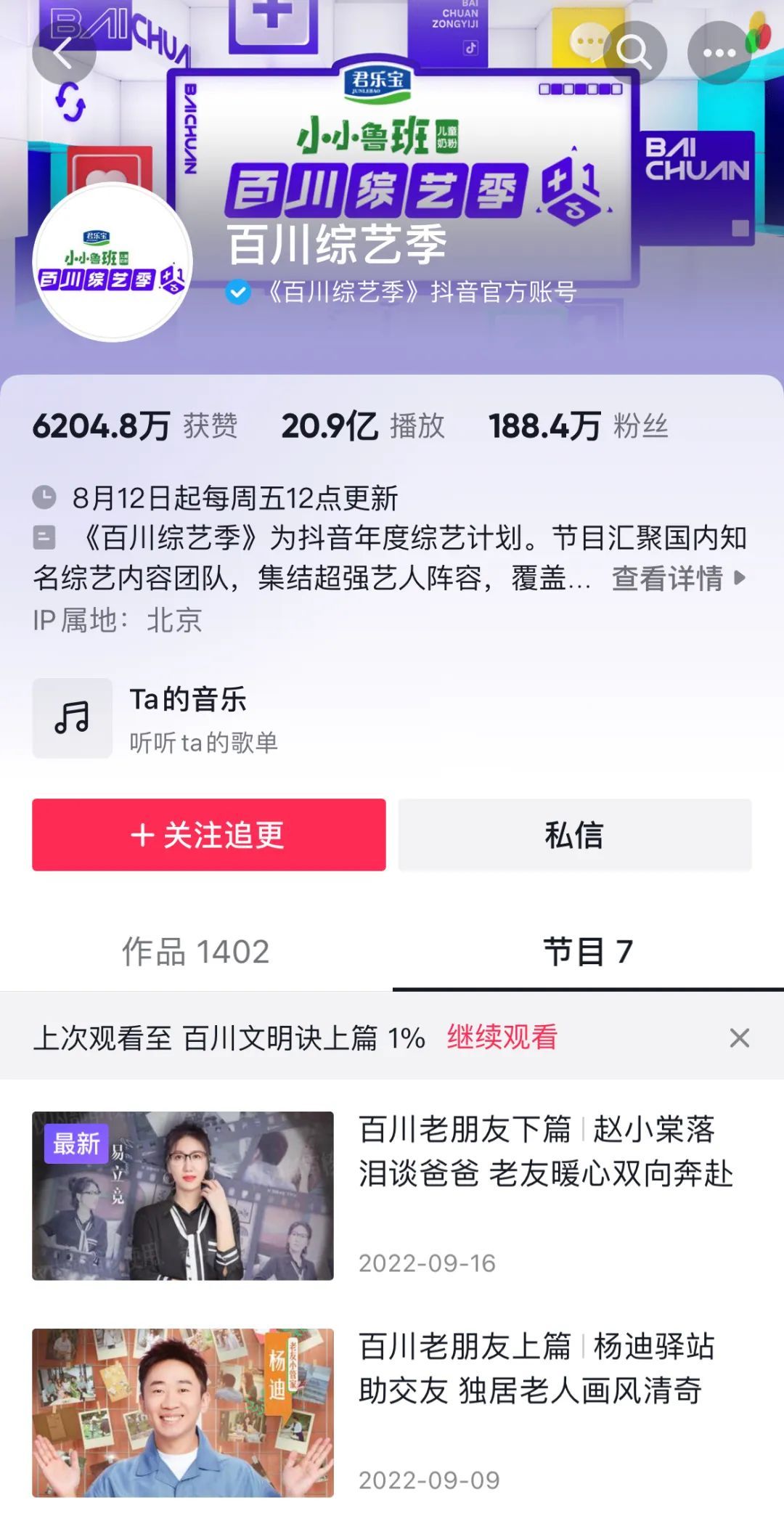The image size is (784, 1529).
Task: Send a private message via 私信
Action: coord(574,835)
